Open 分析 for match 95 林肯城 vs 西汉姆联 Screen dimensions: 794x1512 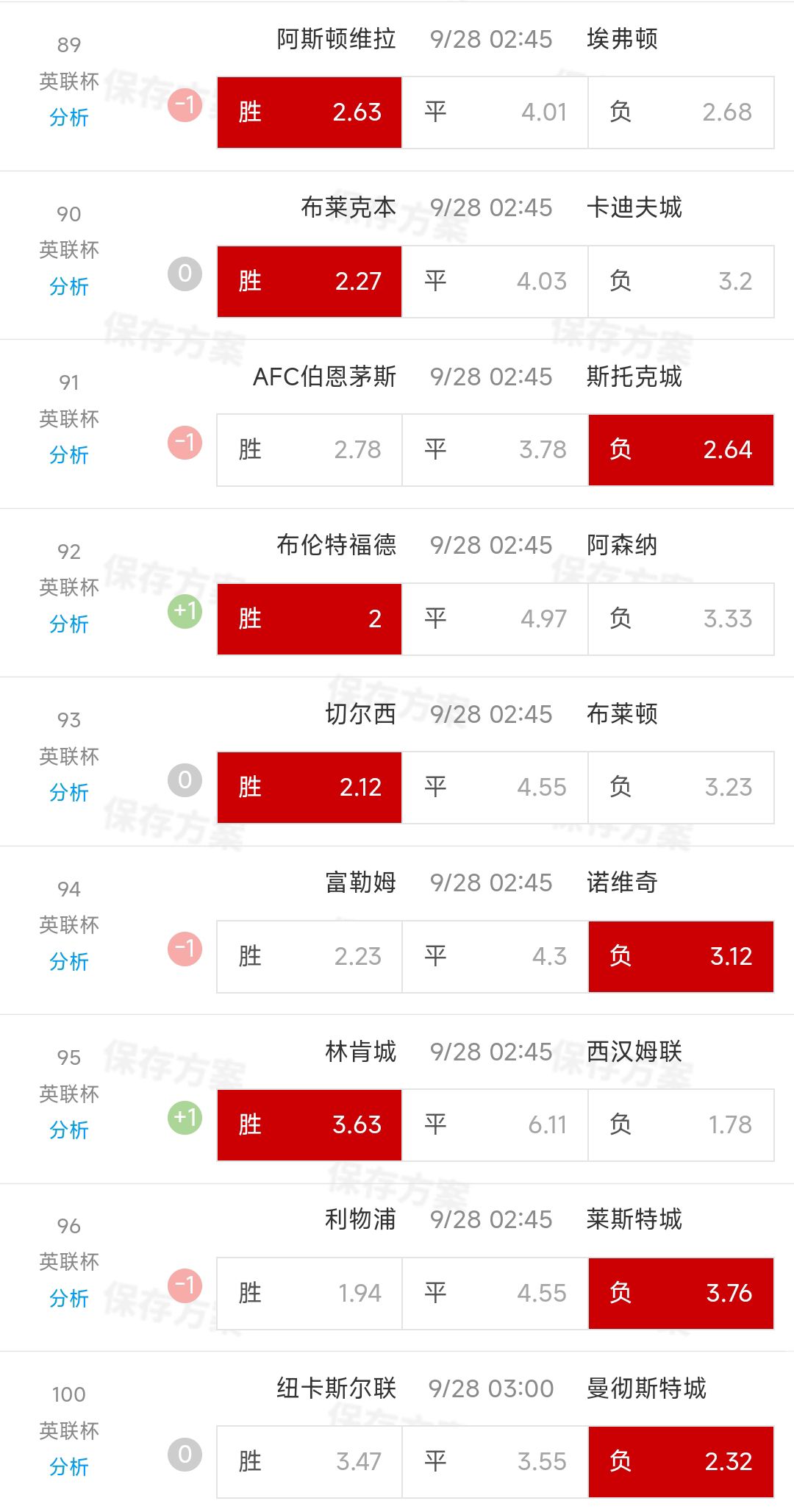[68, 1130]
